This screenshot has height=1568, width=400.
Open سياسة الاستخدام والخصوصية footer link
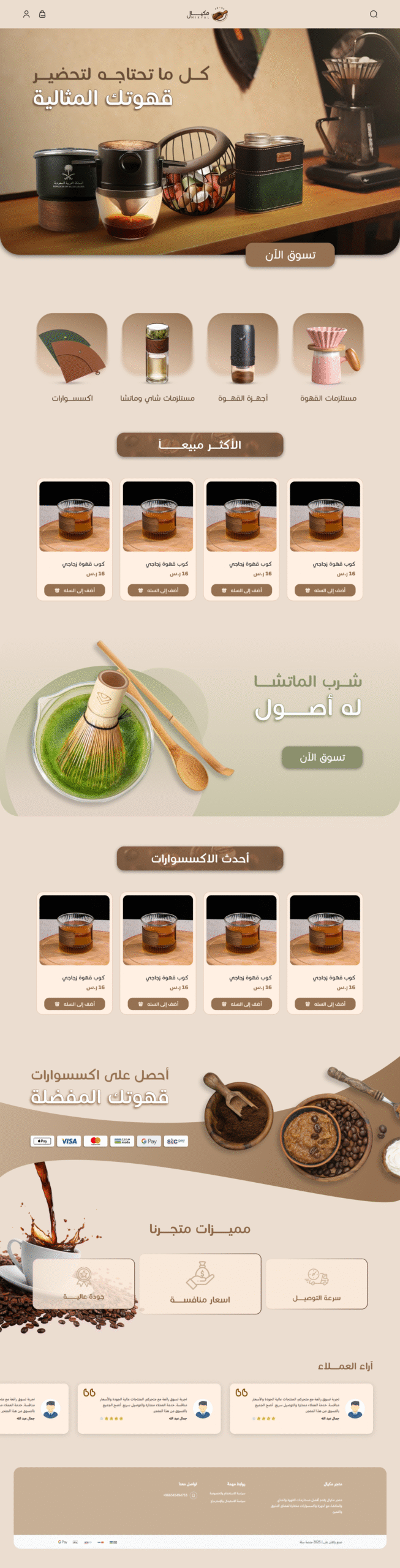[227, 1493]
